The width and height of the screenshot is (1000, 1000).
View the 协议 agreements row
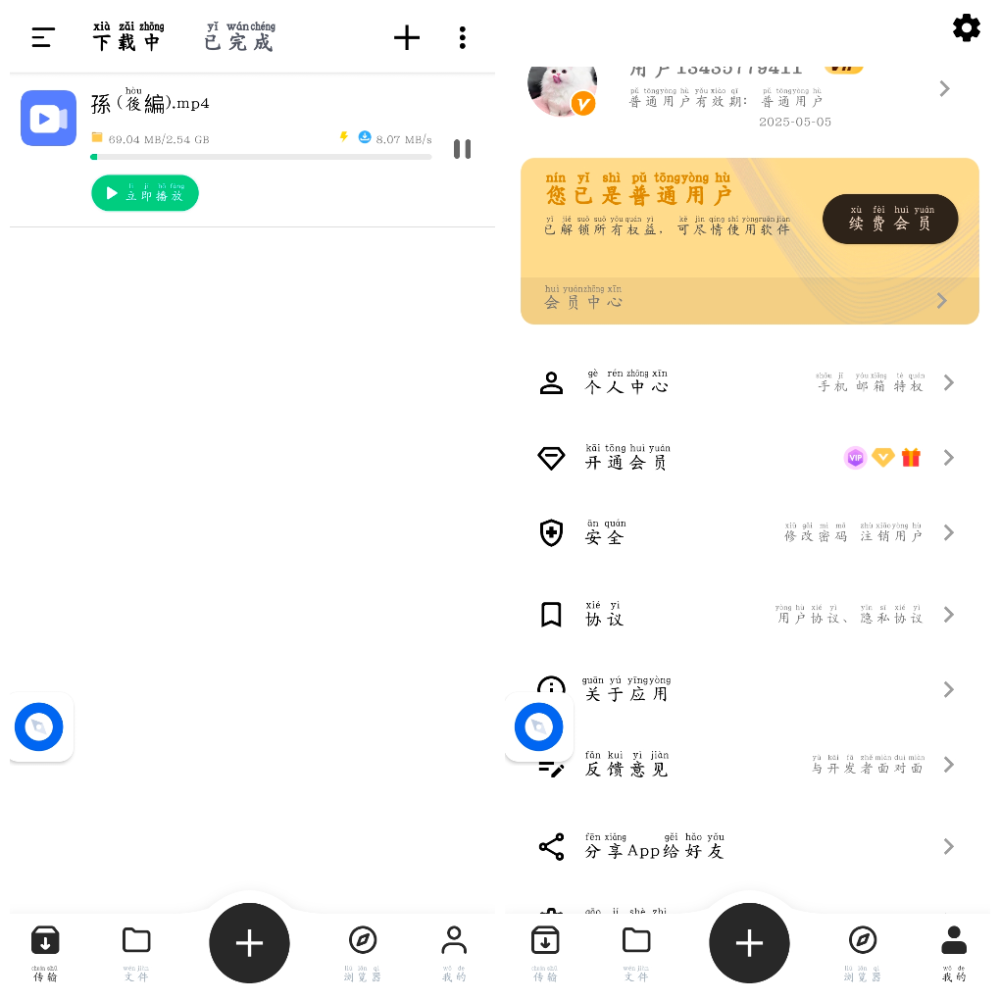(748, 615)
